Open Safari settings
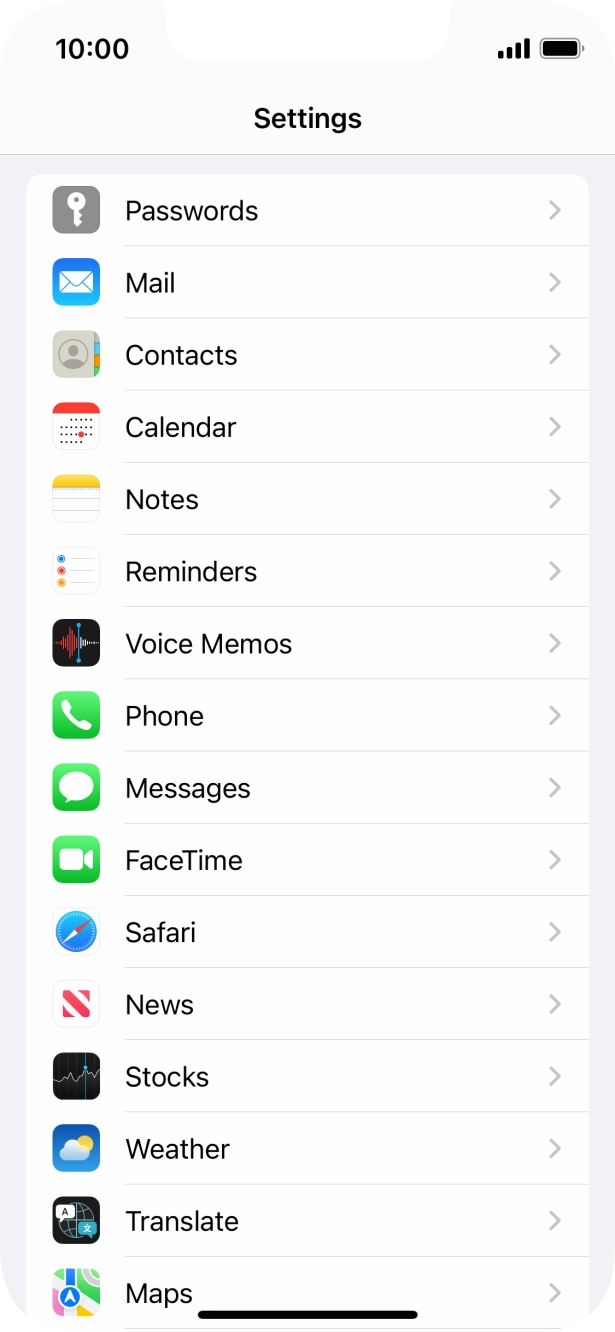This screenshot has height=1332, width=615. point(307,932)
